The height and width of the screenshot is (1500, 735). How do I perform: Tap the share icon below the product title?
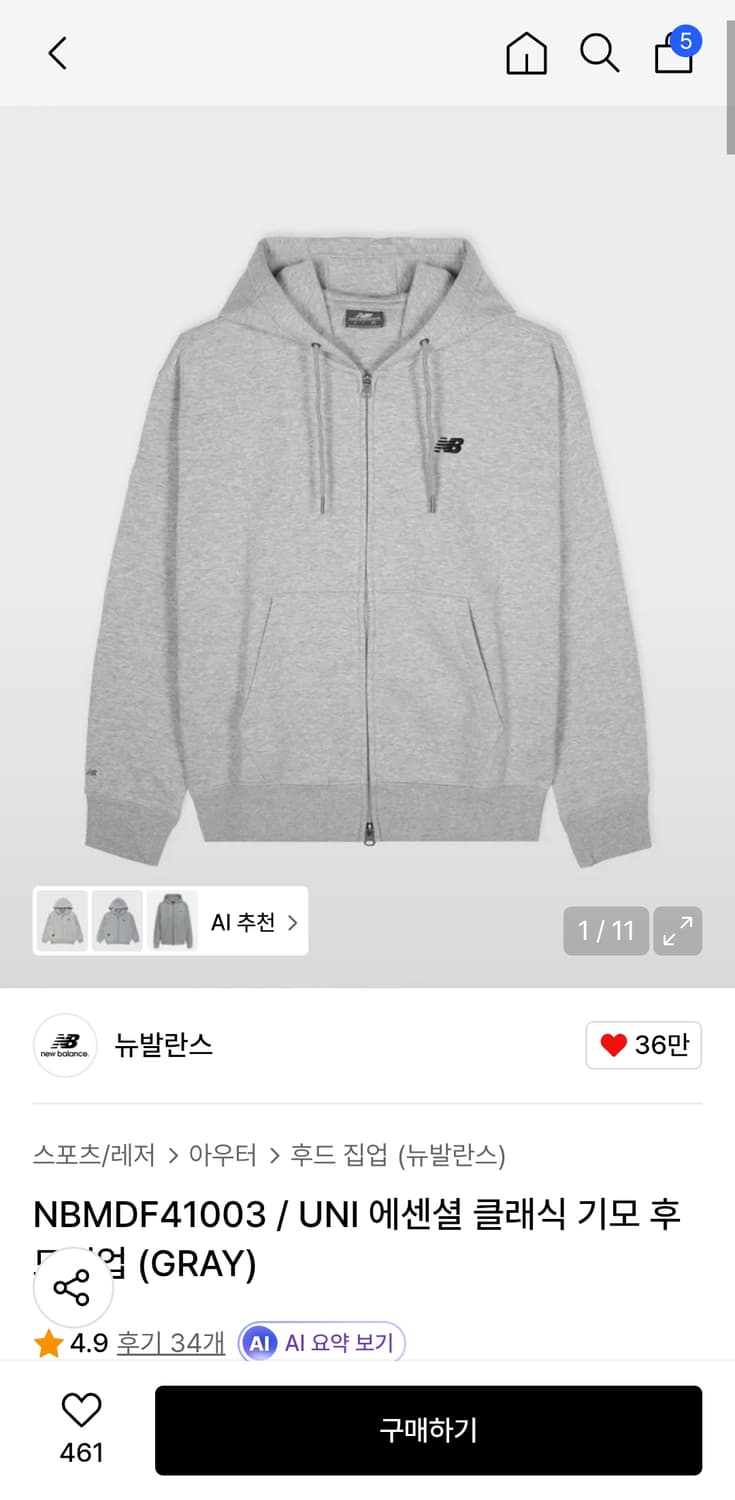coord(72,1287)
